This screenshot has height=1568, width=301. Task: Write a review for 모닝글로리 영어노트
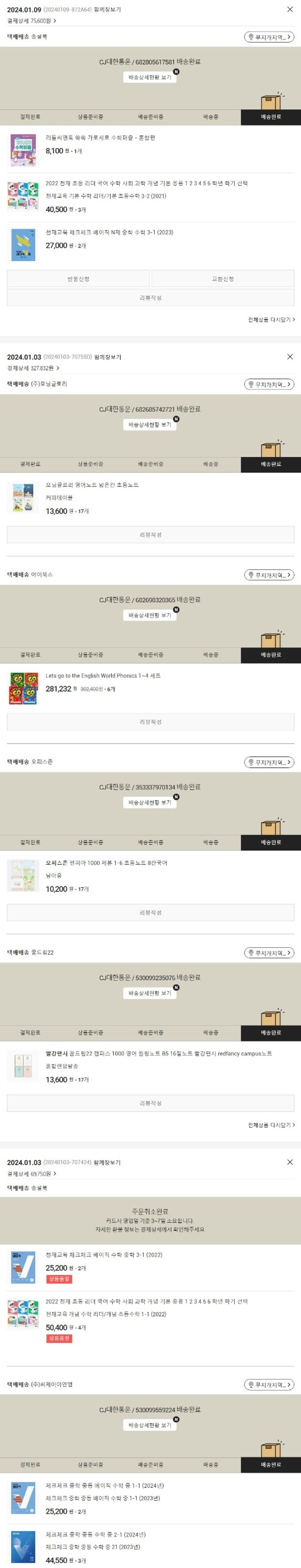(150, 535)
